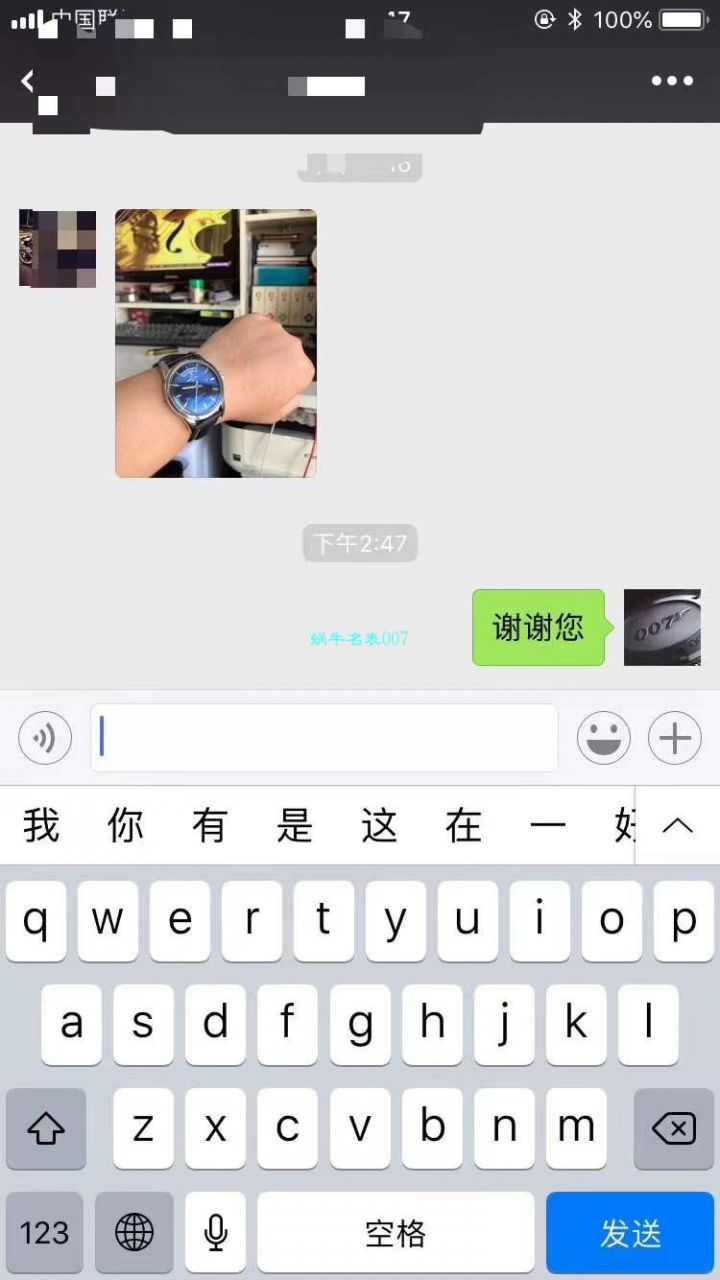This screenshot has width=720, height=1280.
Task: Focus the message text field
Action: 324,738
